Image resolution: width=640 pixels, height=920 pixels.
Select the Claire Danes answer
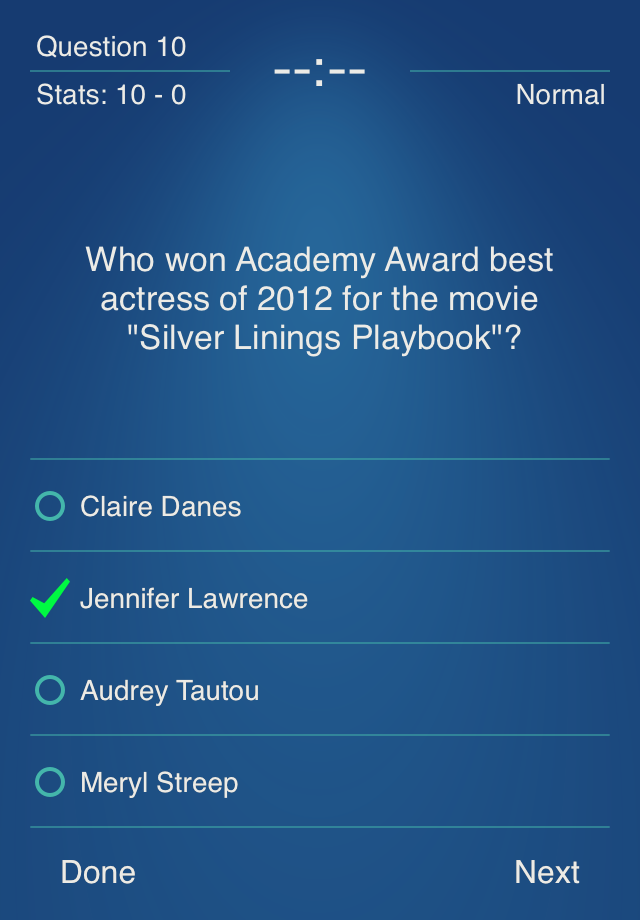click(x=160, y=506)
